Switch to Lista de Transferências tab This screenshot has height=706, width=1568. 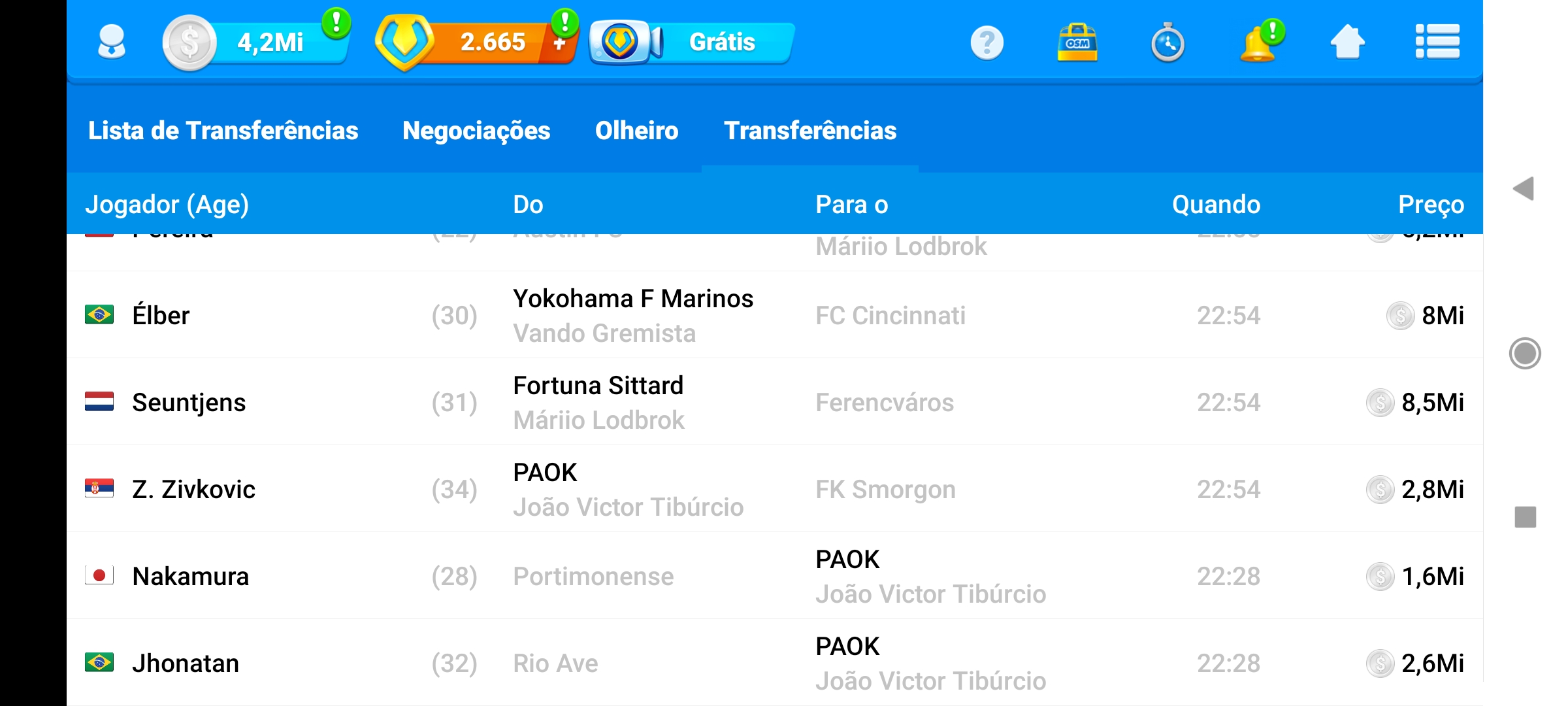click(x=223, y=131)
